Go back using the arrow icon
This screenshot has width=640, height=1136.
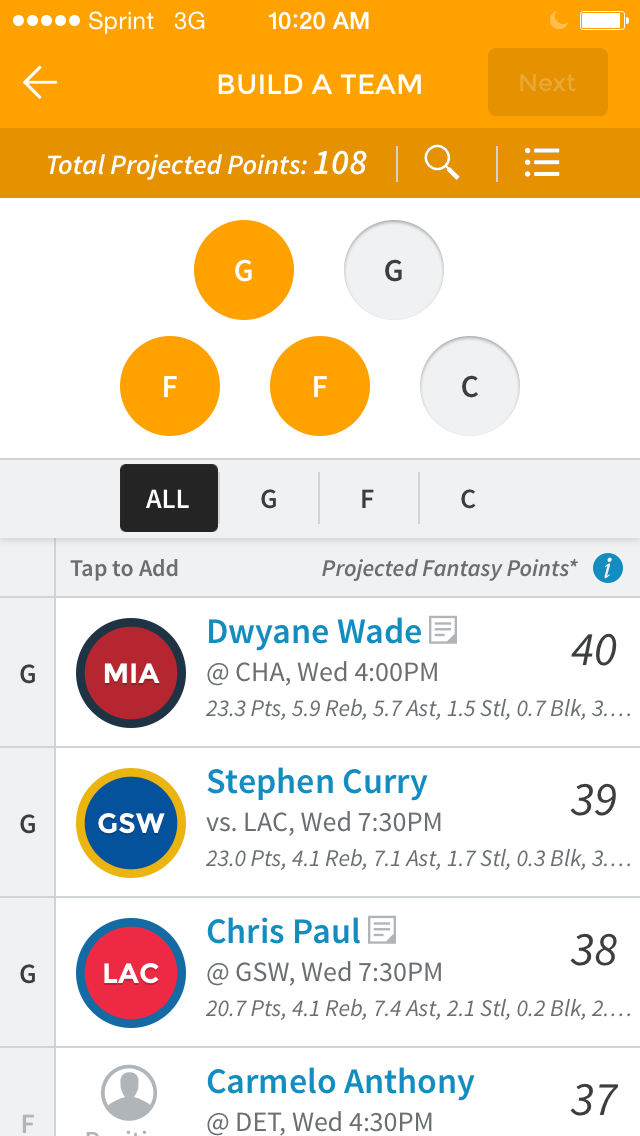(40, 83)
